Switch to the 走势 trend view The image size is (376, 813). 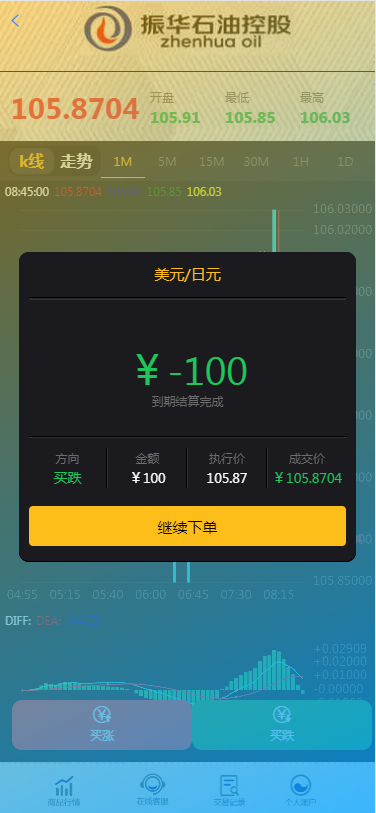(76, 162)
